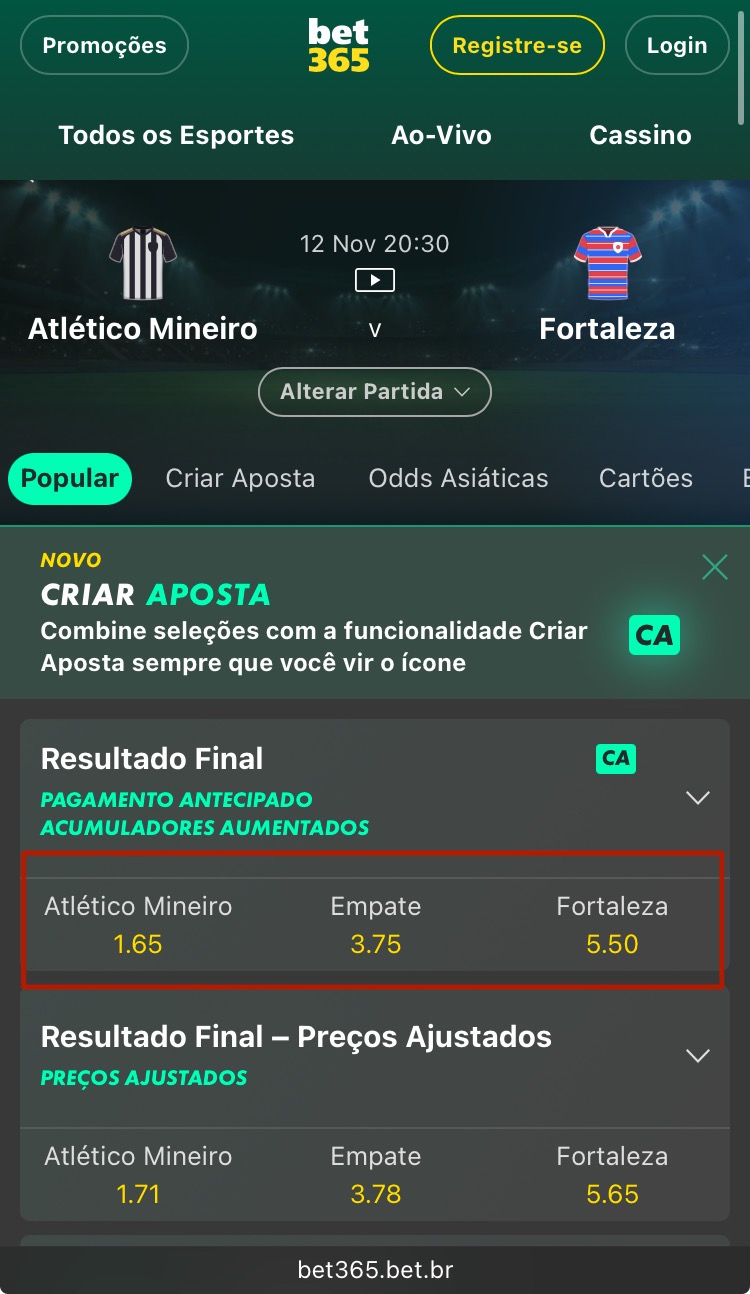This screenshot has width=750, height=1294.
Task: Back Fortaleza at adjusted 5.65
Action: pyautogui.click(x=612, y=1175)
